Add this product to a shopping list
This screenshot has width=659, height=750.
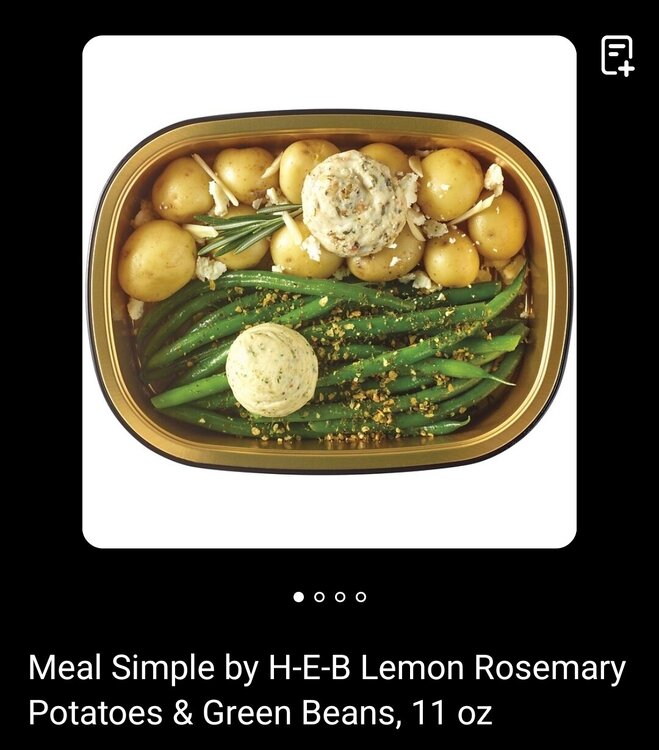tap(617, 56)
